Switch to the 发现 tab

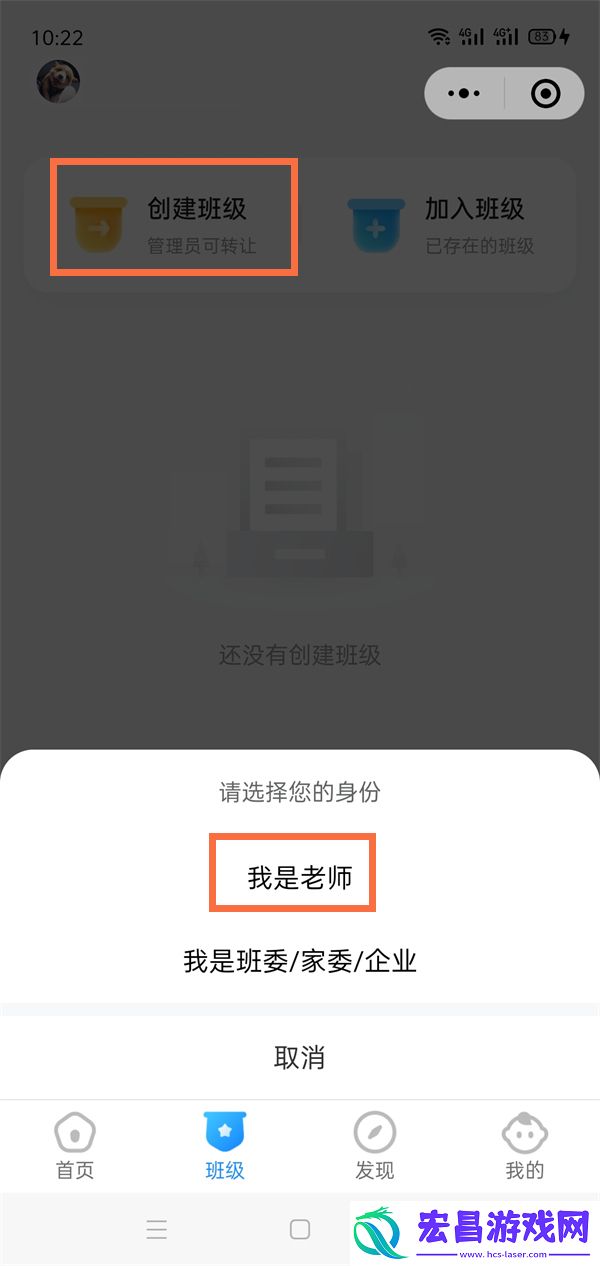point(375,1146)
